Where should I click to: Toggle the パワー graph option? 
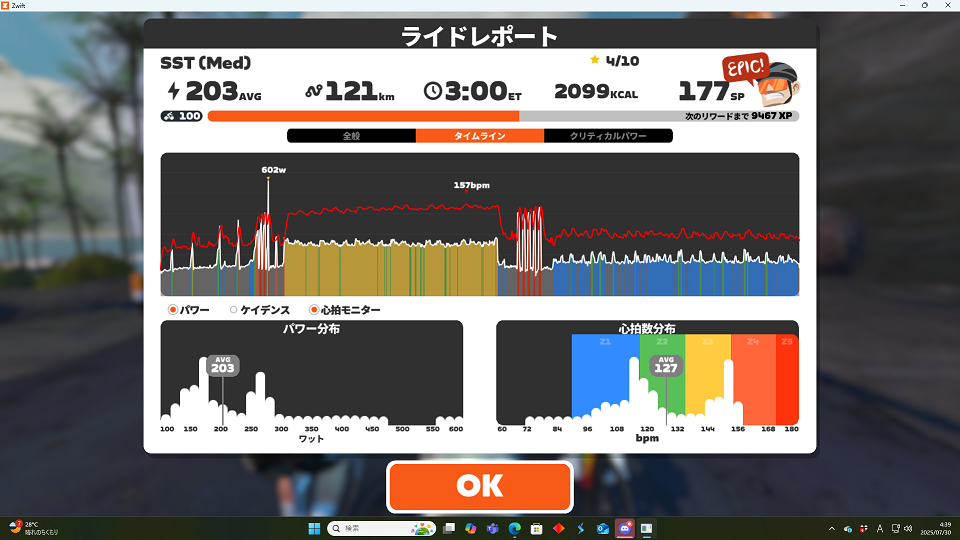coord(174,311)
